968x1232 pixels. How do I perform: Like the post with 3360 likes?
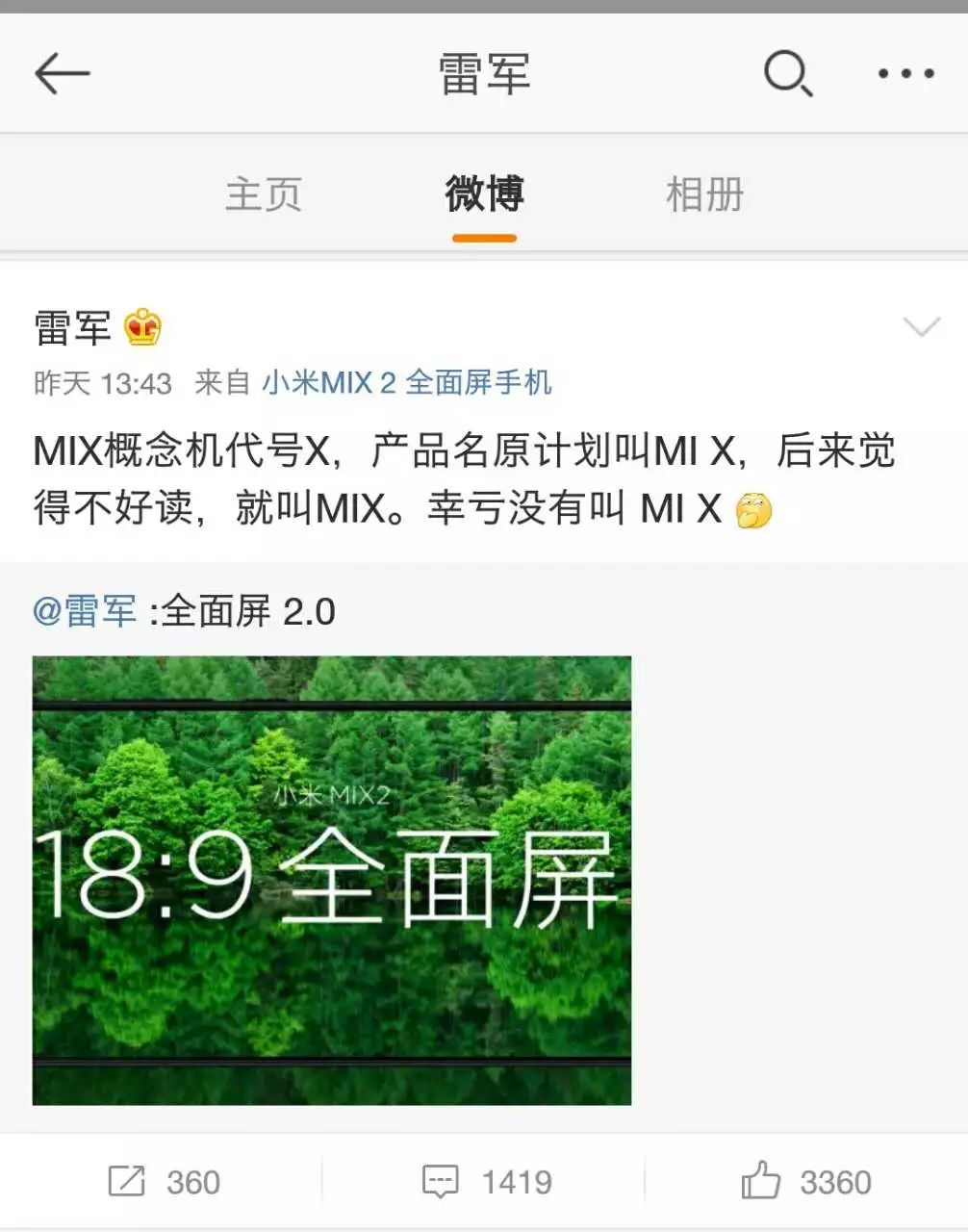806,1181
